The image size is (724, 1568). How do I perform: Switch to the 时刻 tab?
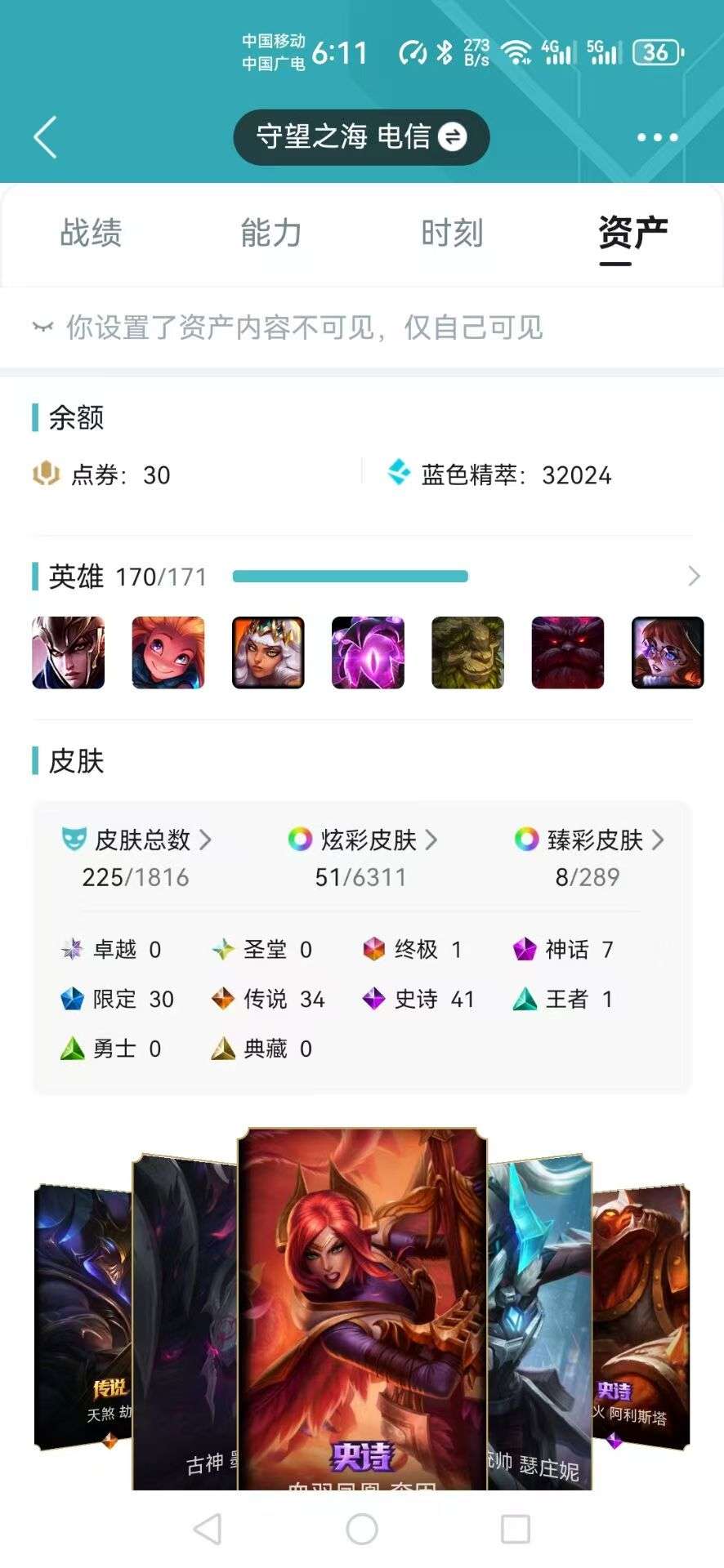tap(452, 234)
